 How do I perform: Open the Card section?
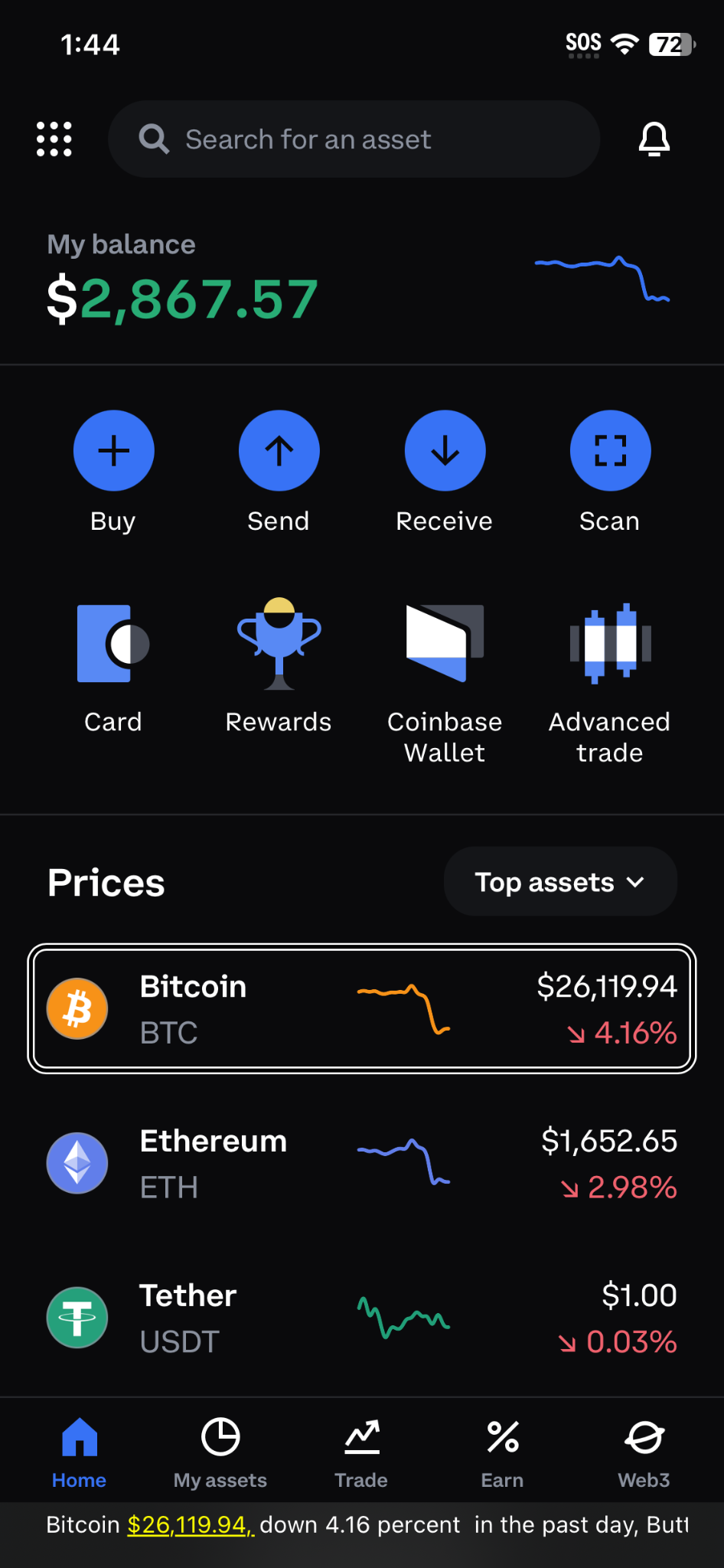point(113,643)
